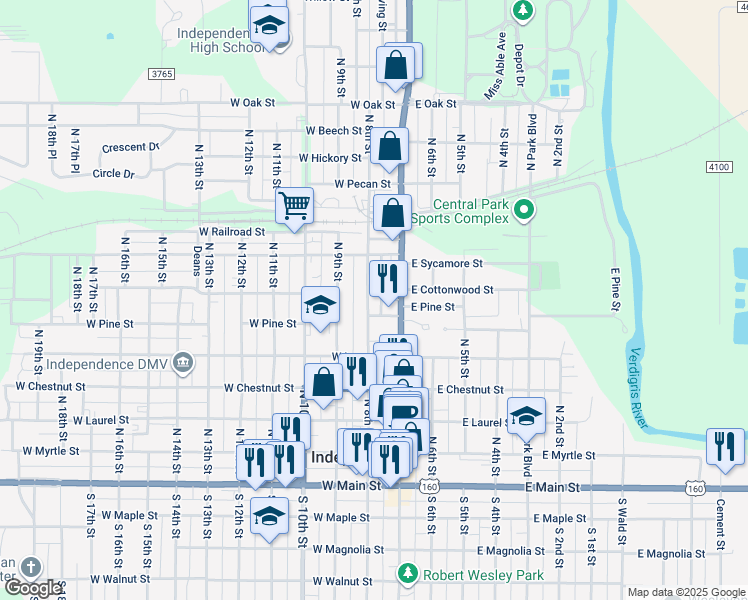The width and height of the screenshot is (748, 600).
Task: Open the Google logo link
Action: pos(32,588)
